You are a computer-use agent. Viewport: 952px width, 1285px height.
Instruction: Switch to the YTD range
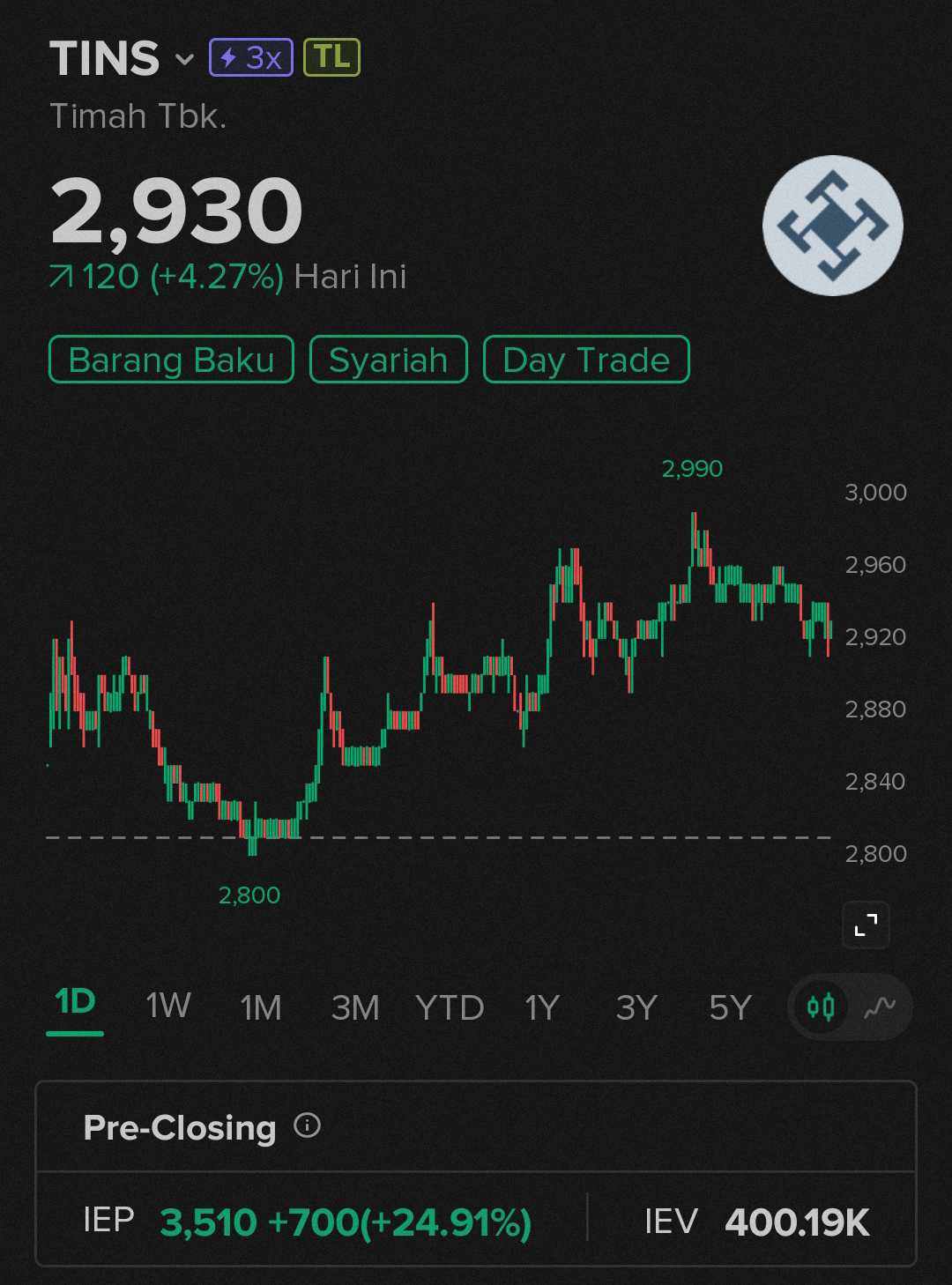[450, 1007]
